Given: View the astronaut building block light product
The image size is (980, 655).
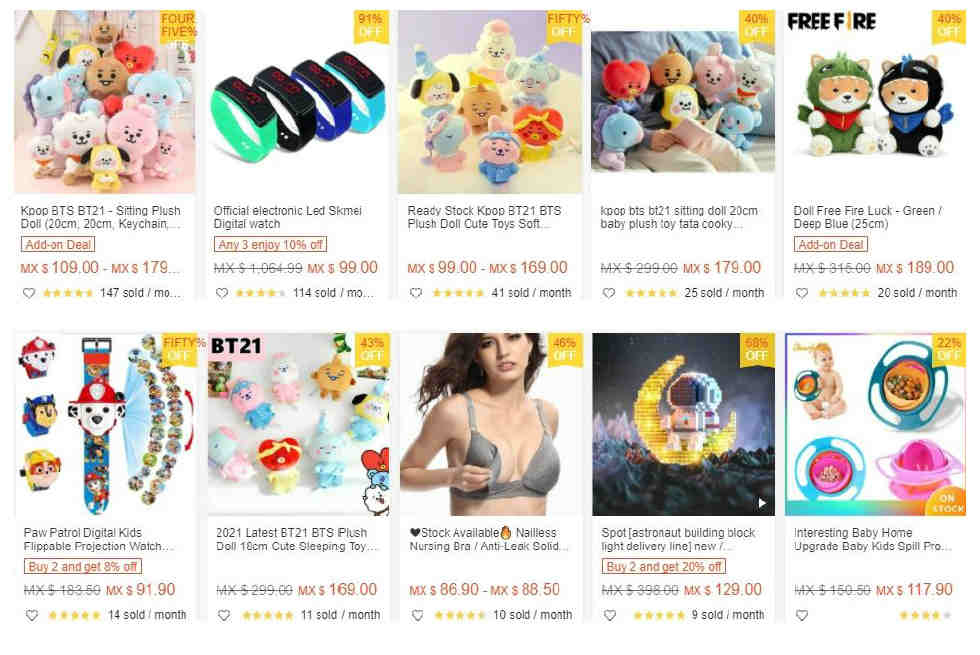Looking at the screenshot, I should (x=679, y=539).
